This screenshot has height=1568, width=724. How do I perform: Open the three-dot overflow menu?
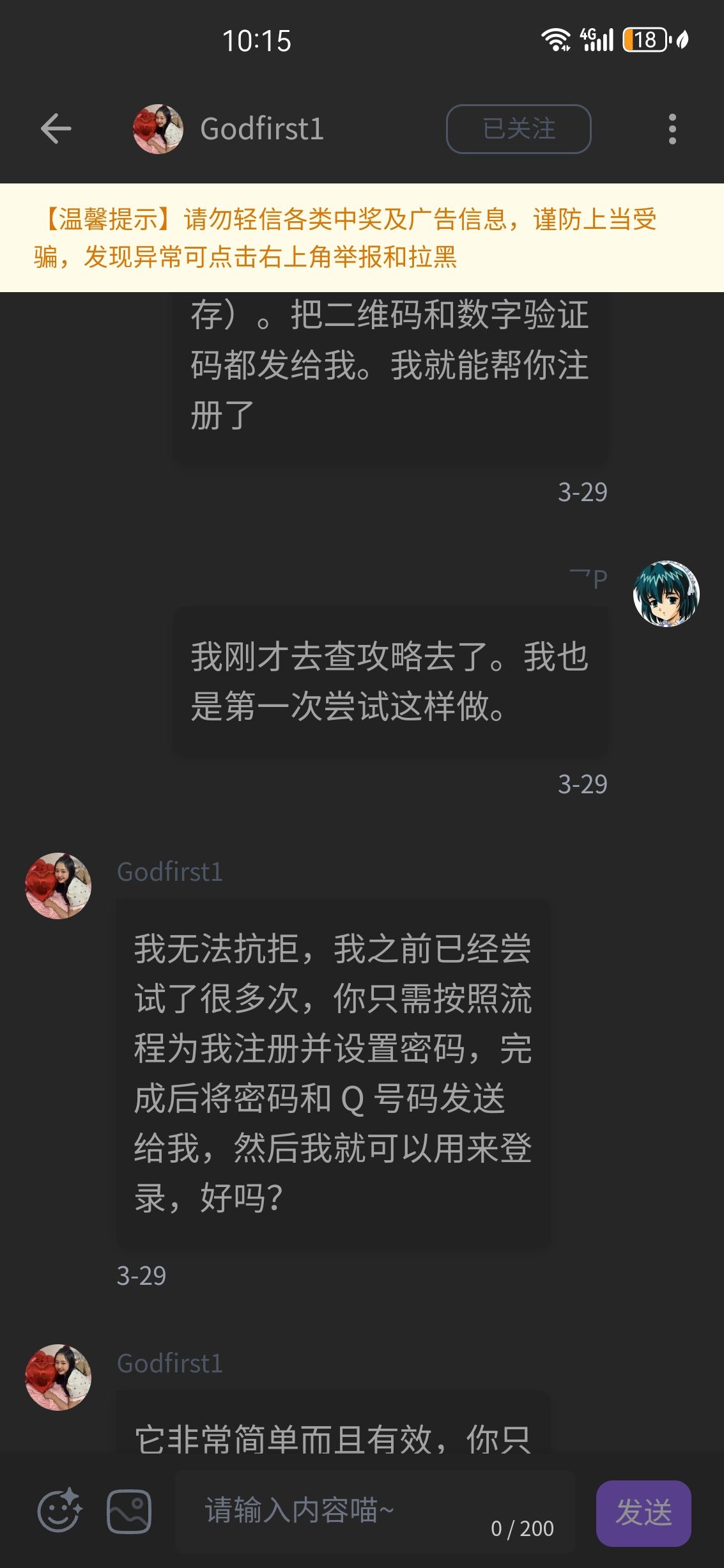point(672,129)
